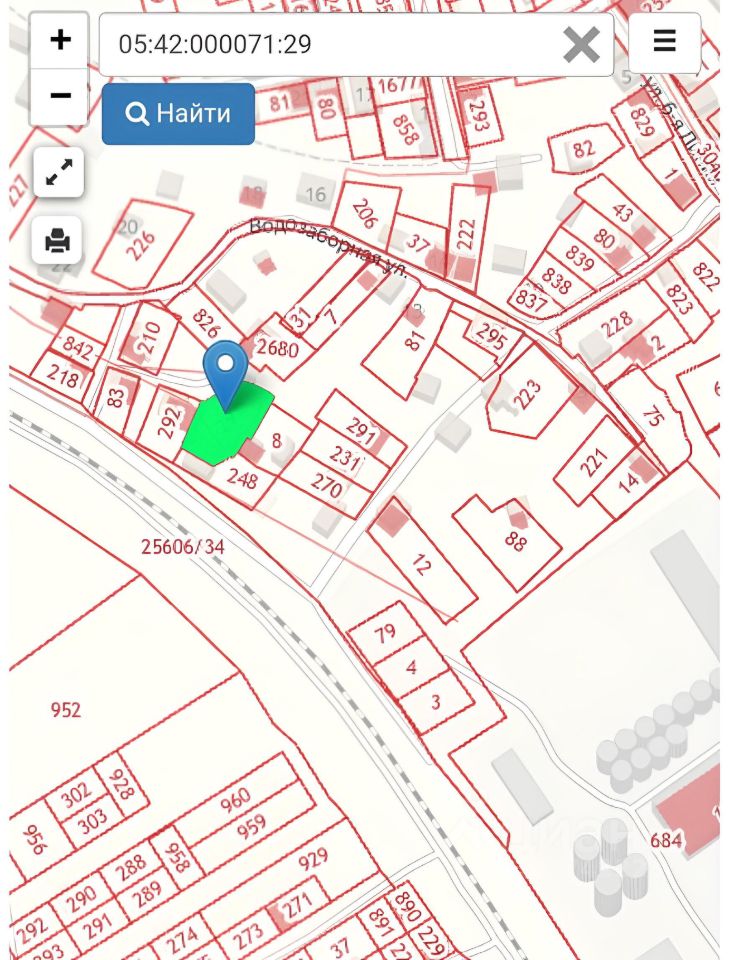The height and width of the screenshot is (960, 729).
Task: Tap the cadastral number search field
Action: (x=330, y=44)
